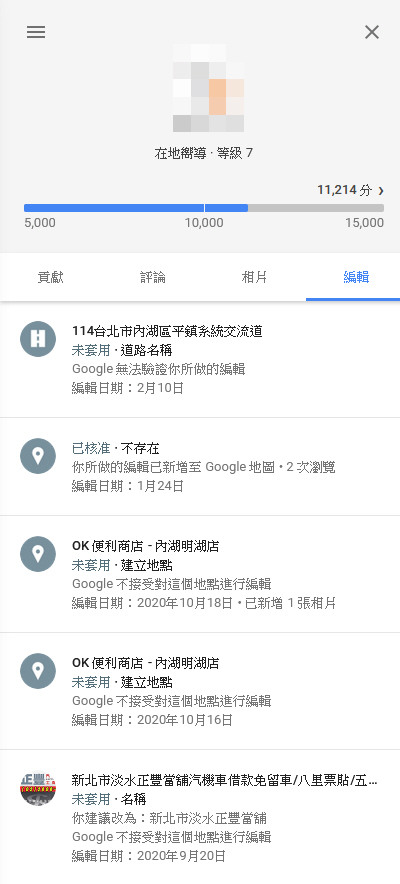400x884 pixels.
Task: Close the contributions panel
Action: coord(372,33)
